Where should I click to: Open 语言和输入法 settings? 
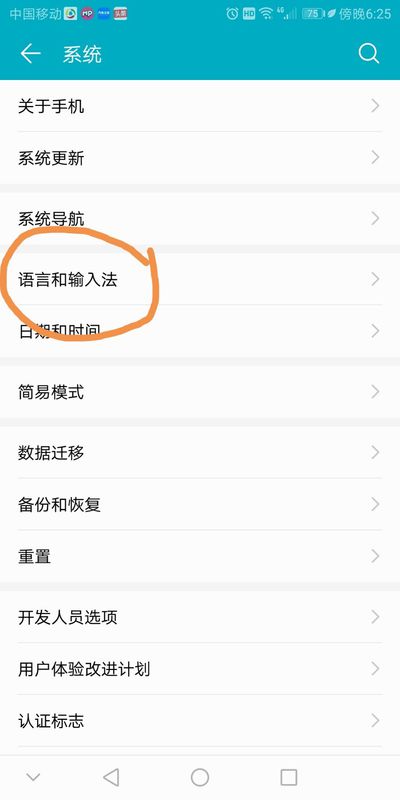(200, 279)
